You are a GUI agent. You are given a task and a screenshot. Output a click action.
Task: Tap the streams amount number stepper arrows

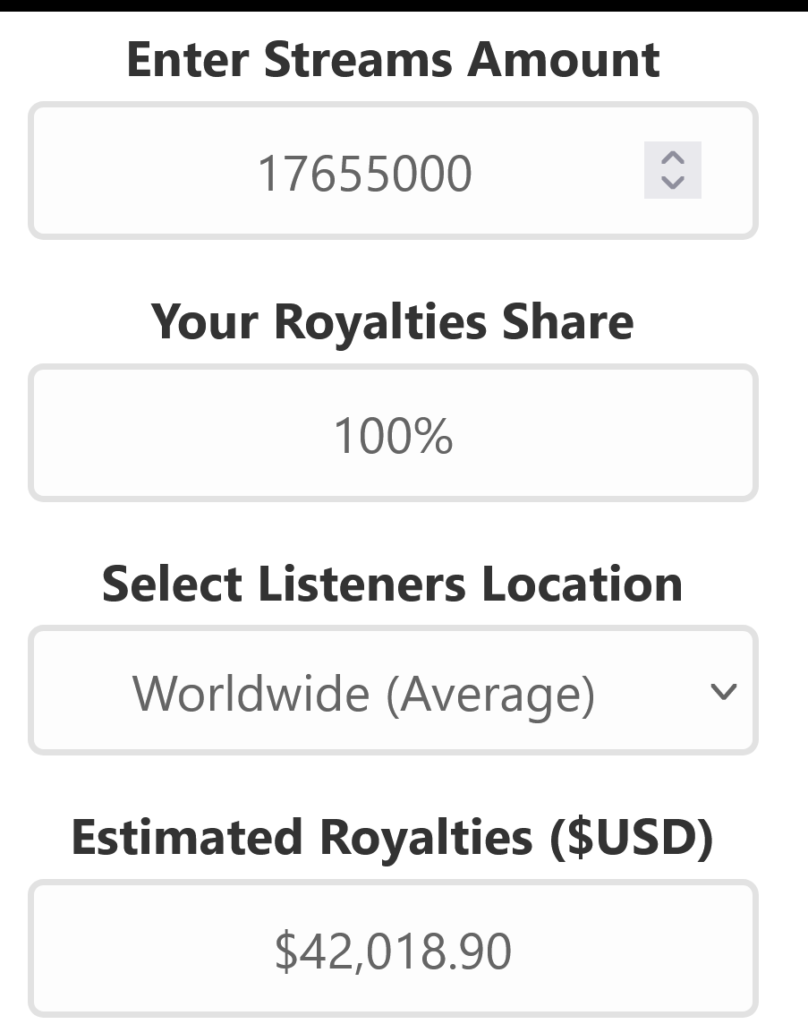(x=672, y=171)
